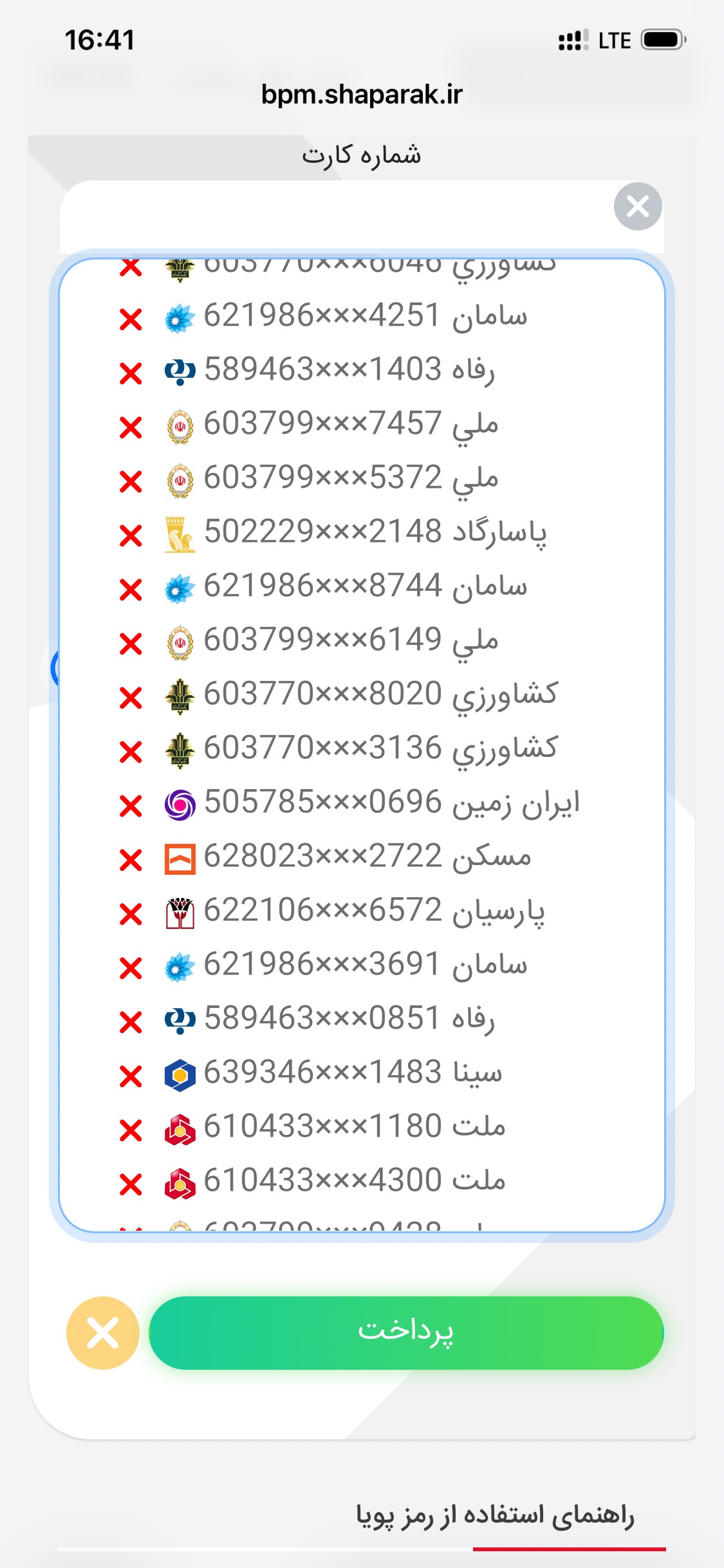Clear the card number field
Viewport: 724px width, 1568px height.
pos(637,207)
